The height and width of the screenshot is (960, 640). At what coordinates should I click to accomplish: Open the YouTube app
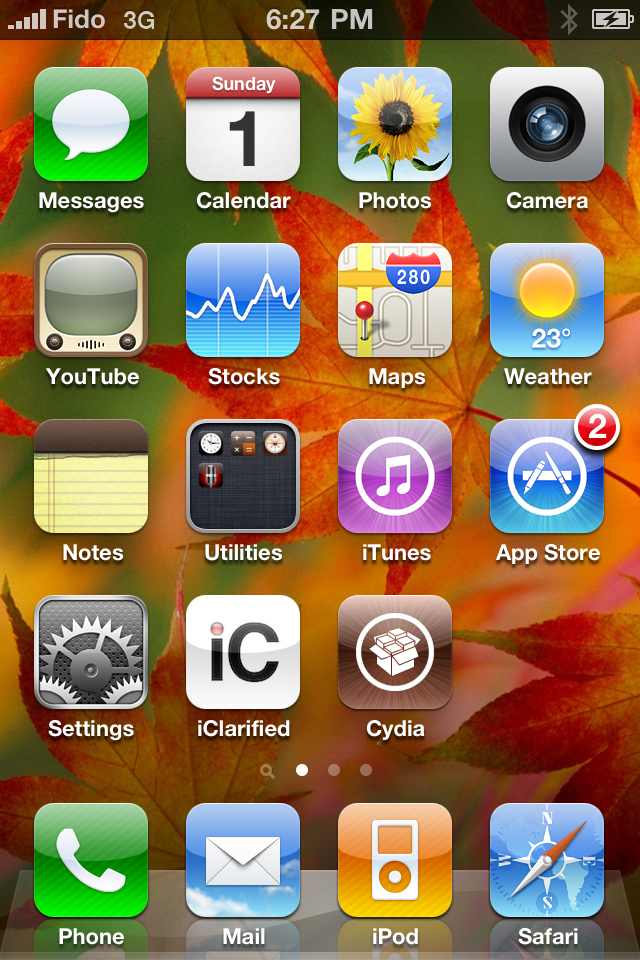click(x=91, y=300)
